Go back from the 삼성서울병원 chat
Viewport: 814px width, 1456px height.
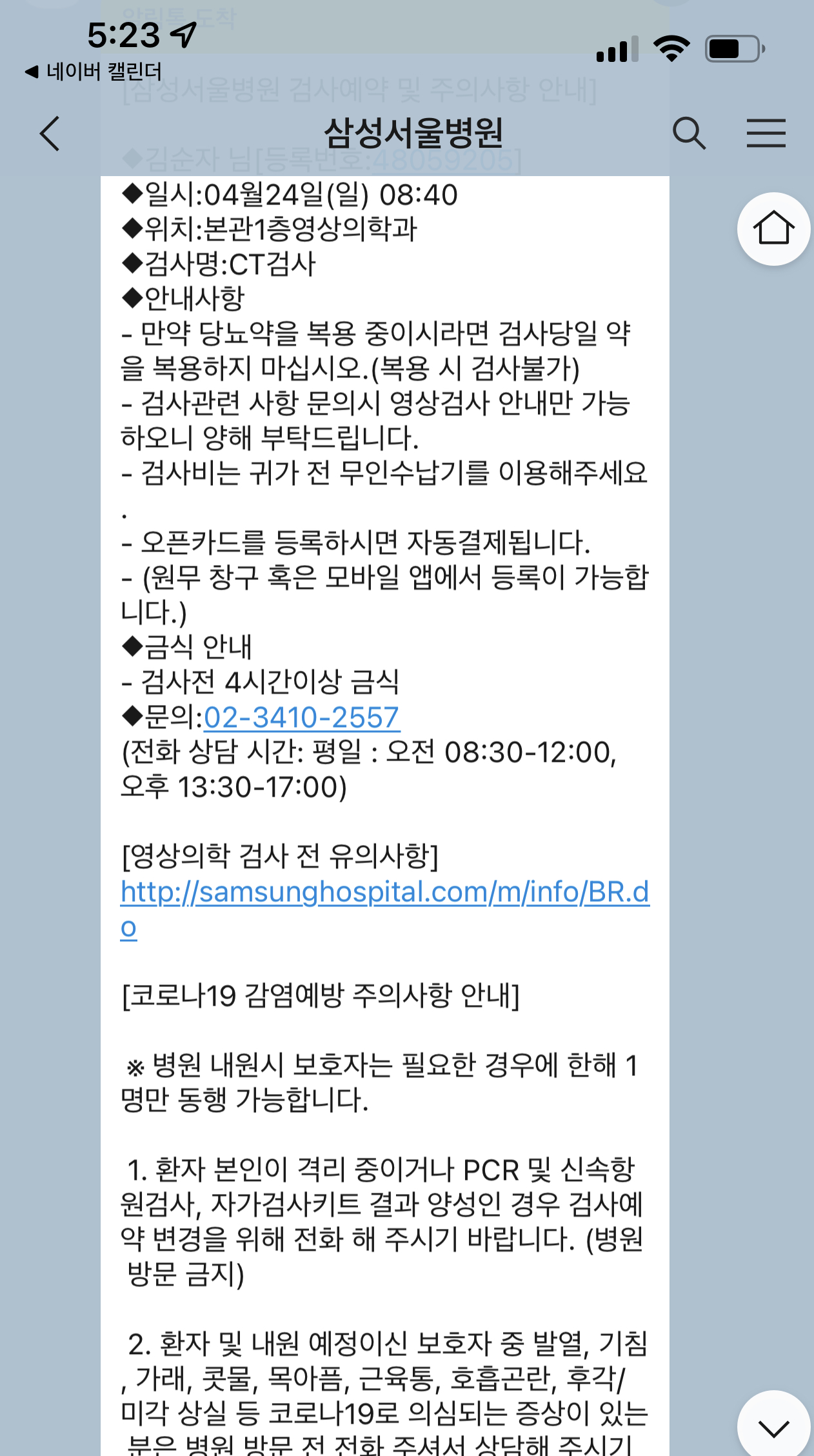[50, 134]
